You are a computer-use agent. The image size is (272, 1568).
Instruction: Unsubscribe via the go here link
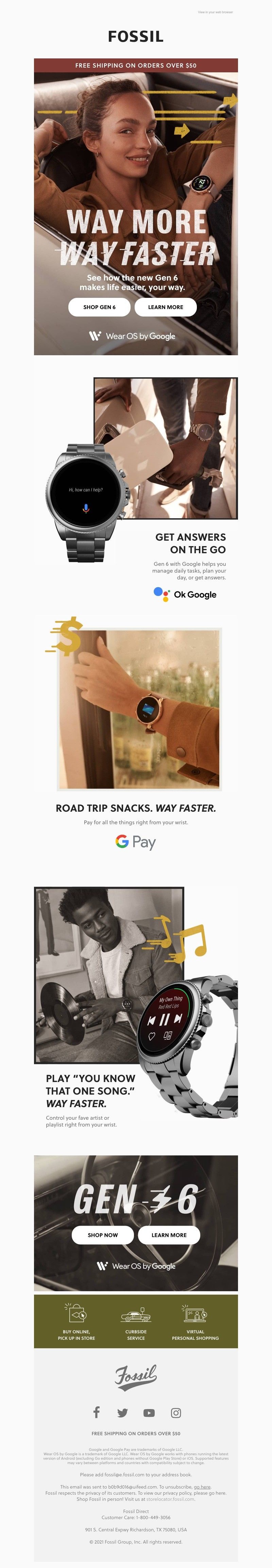(x=202, y=1486)
